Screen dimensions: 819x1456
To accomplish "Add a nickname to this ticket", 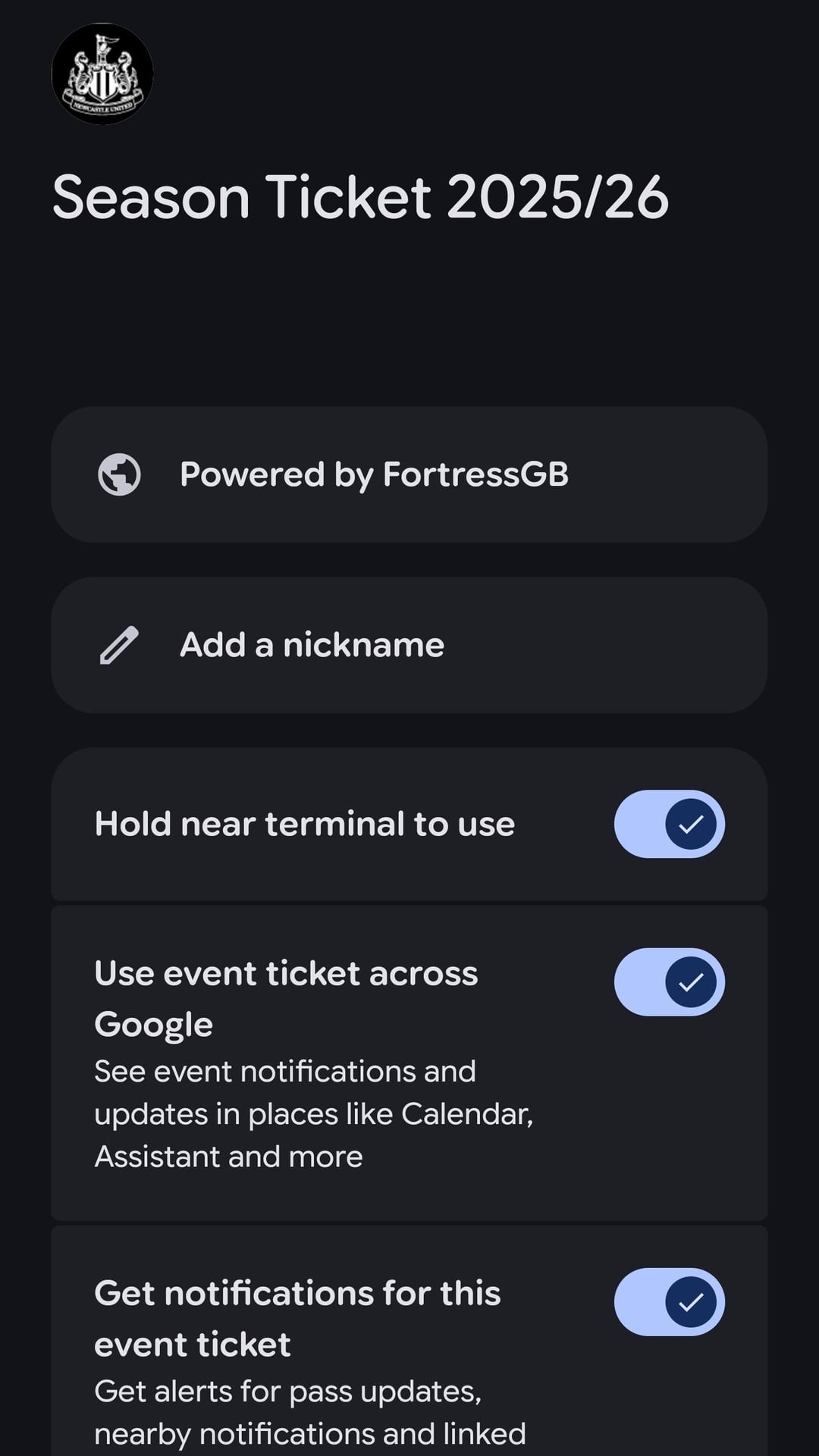I will coord(409,645).
